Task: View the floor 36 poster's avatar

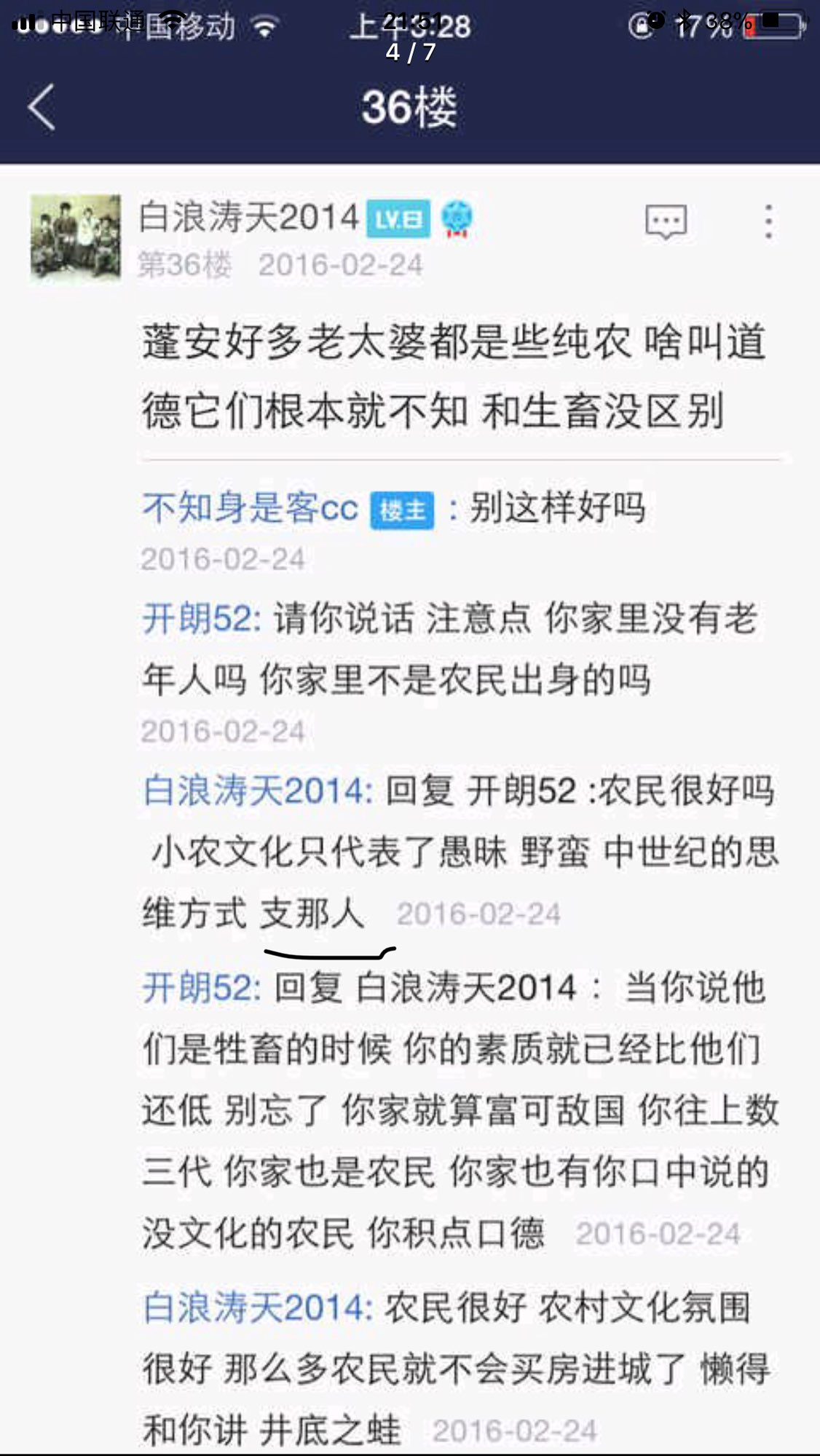Action: tap(76, 237)
